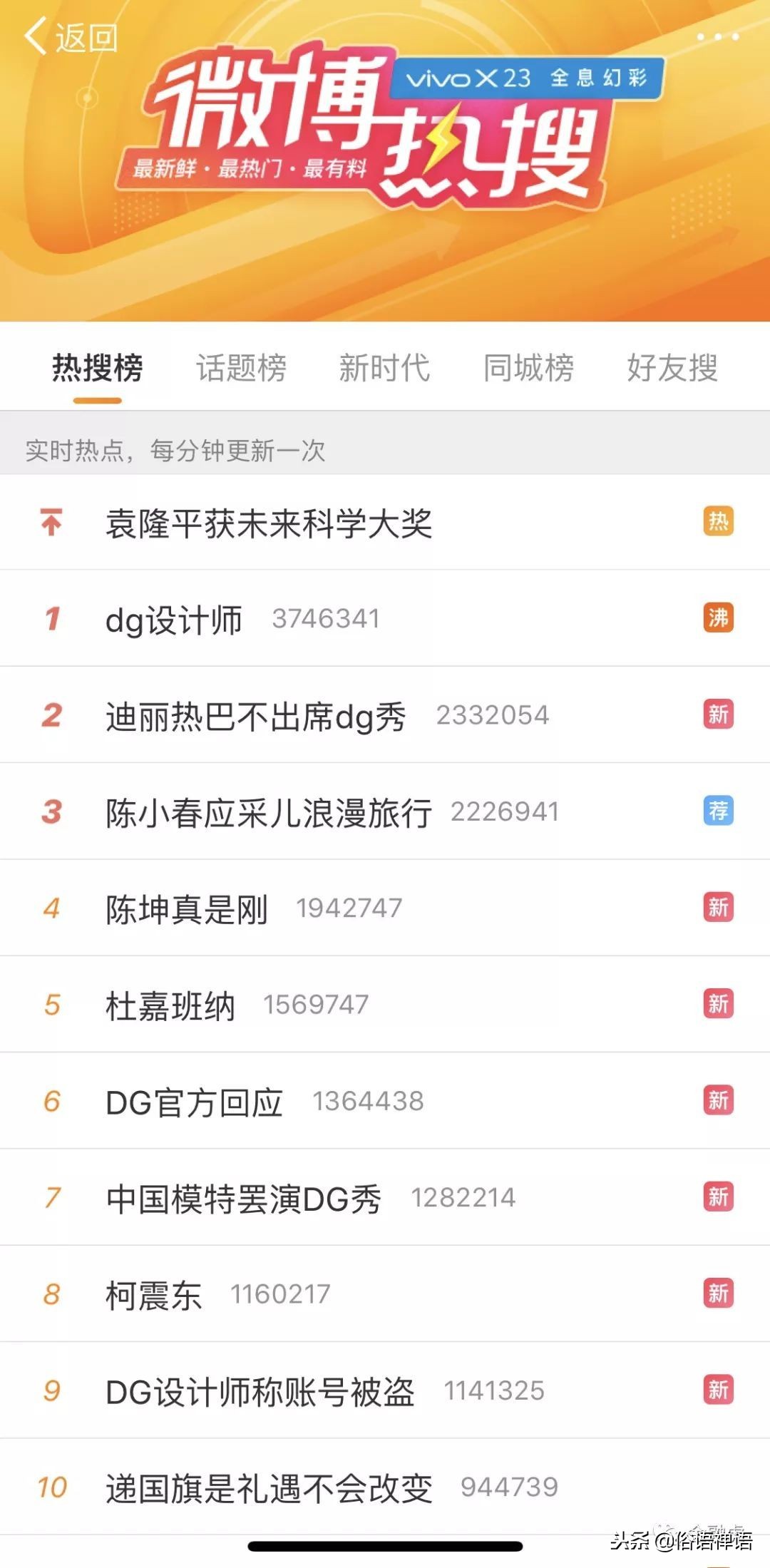Open the dg设计师 hot search entry
This screenshot has height=1568, width=770.
click(x=175, y=618)
